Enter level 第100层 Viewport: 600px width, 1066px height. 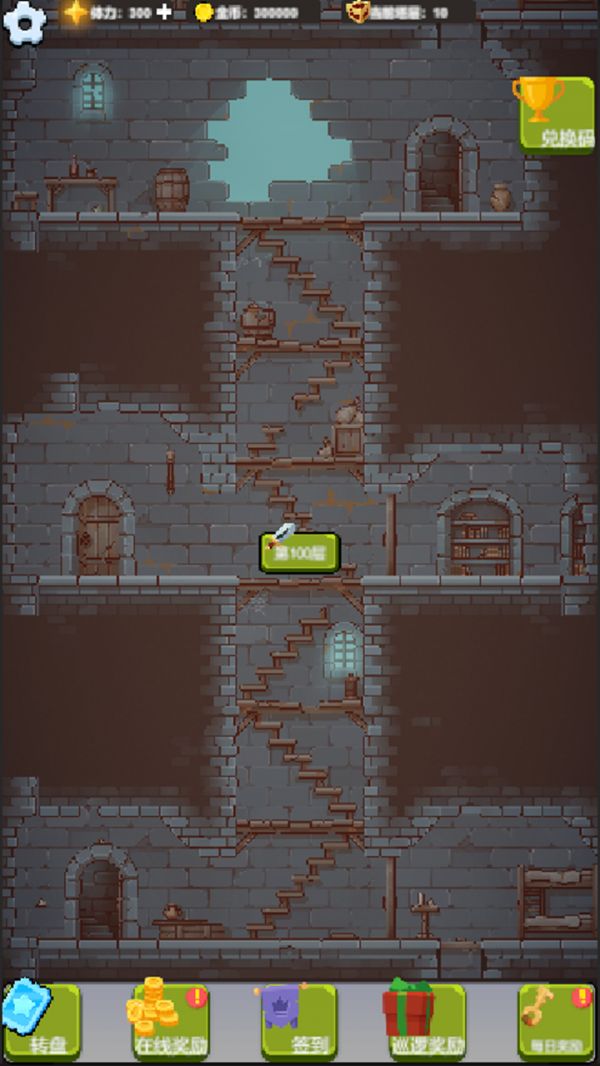pyautogui.click(x=299, y=552)
